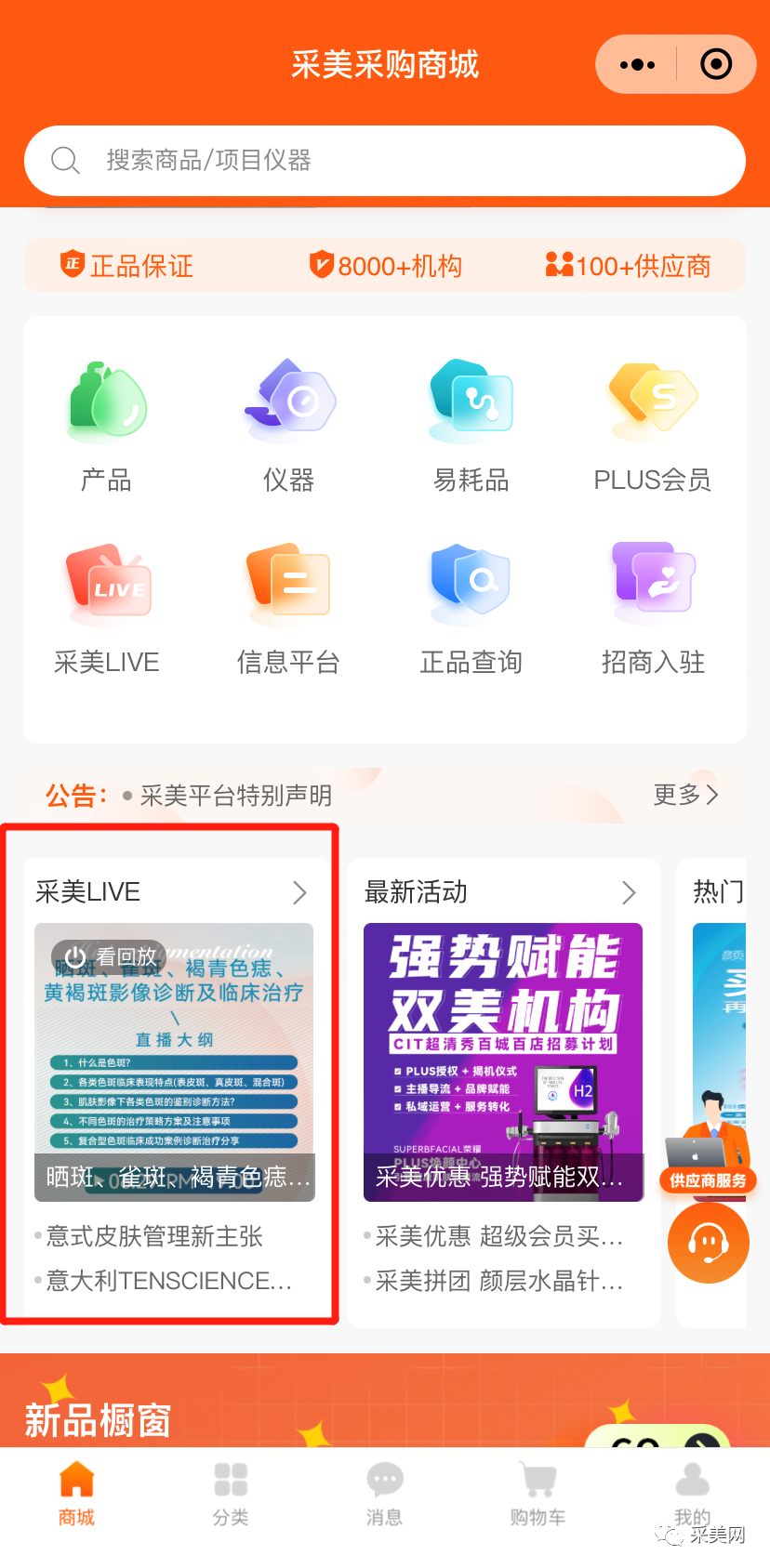
Task: Watch the 晒斑、雀斑 live replay
Action: (174, 1061)
